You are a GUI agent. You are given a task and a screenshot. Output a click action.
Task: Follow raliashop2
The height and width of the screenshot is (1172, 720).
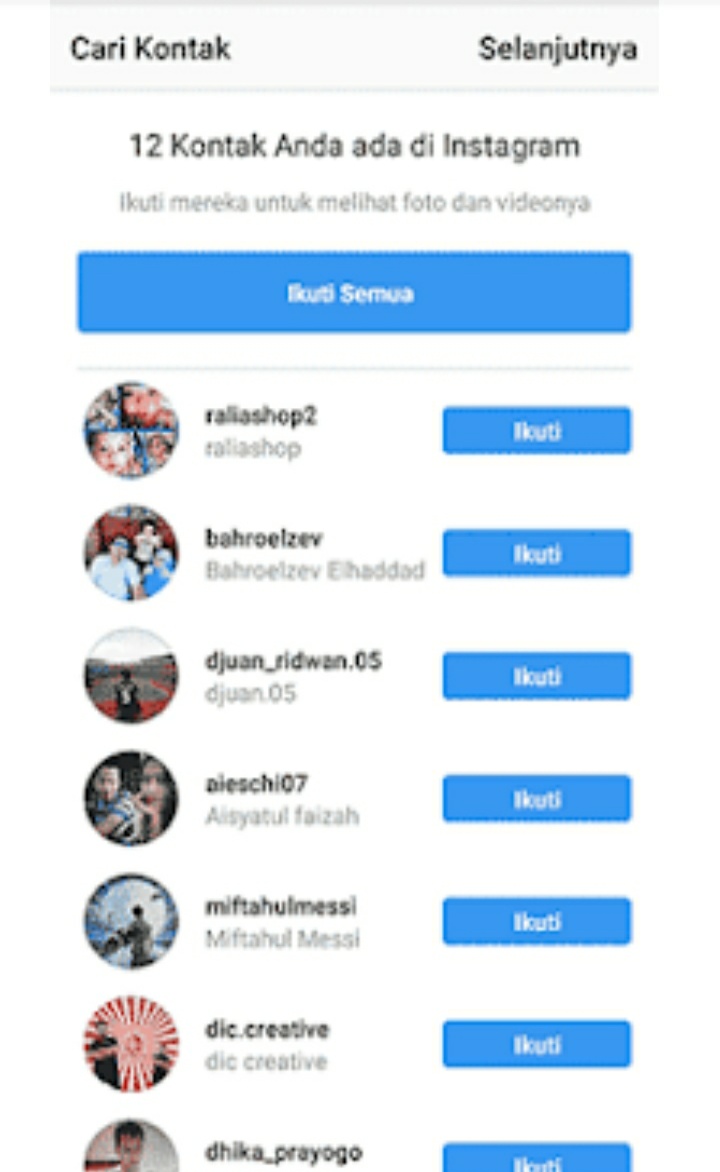coord(537,431)
